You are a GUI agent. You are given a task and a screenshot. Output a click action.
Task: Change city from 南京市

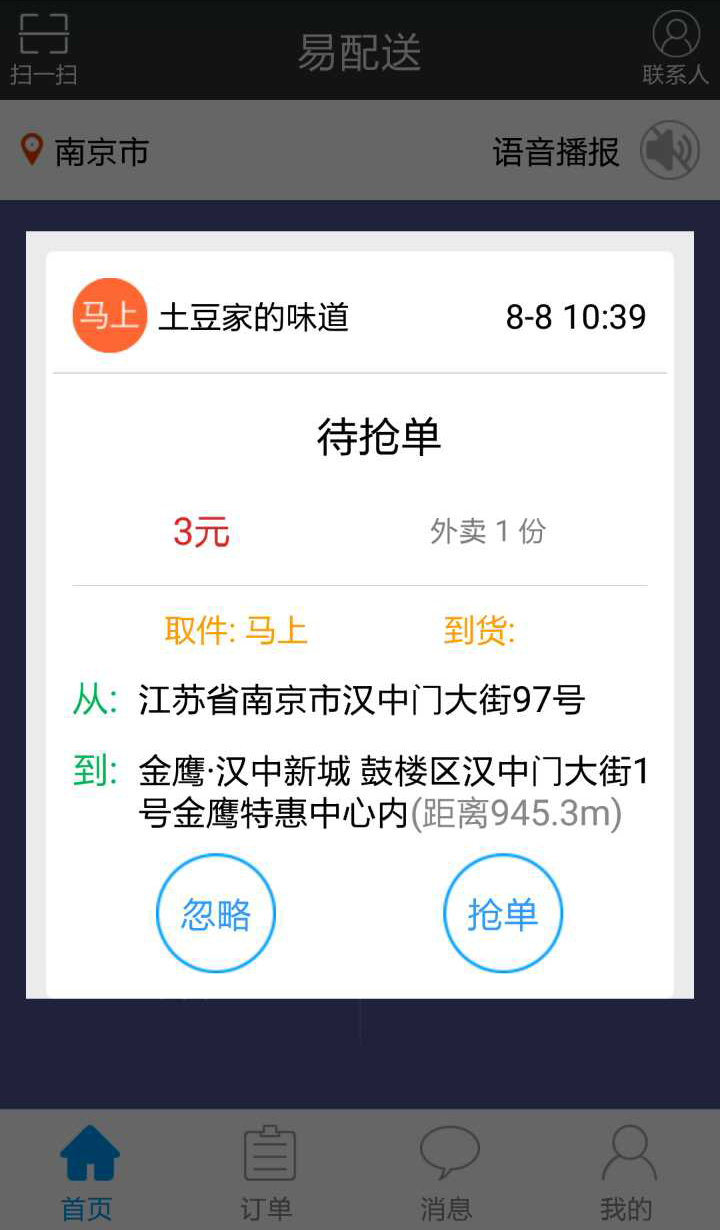pyautogui.click(x=87, y=152)
